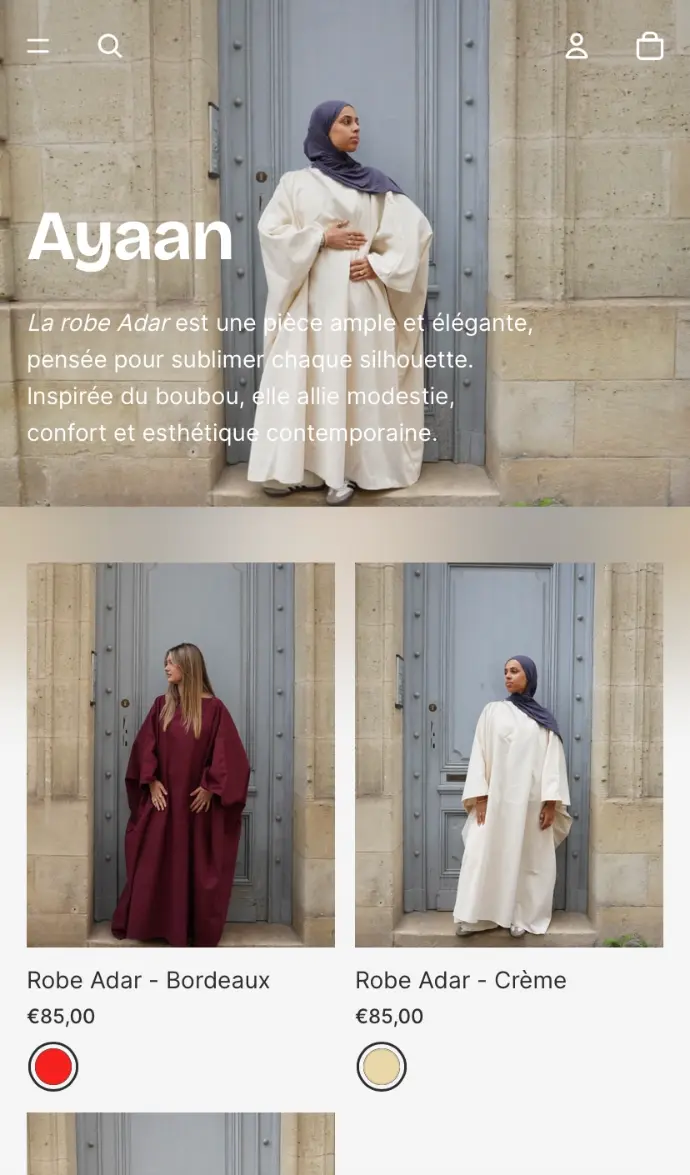This screenshot has width=690, height=1175.
Task: Tap the Robe Adar - Crème title link
Action: [461, 980]
